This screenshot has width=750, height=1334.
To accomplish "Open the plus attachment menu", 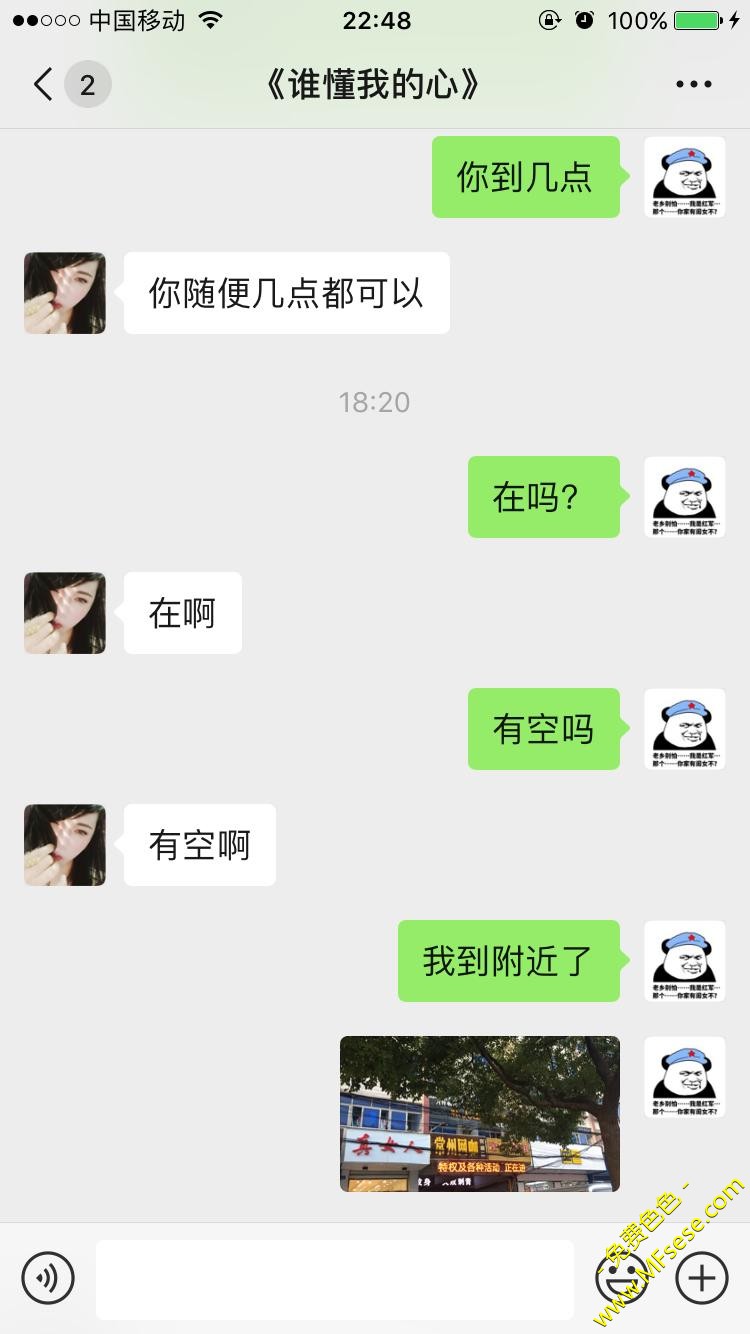I will 702,1278.
